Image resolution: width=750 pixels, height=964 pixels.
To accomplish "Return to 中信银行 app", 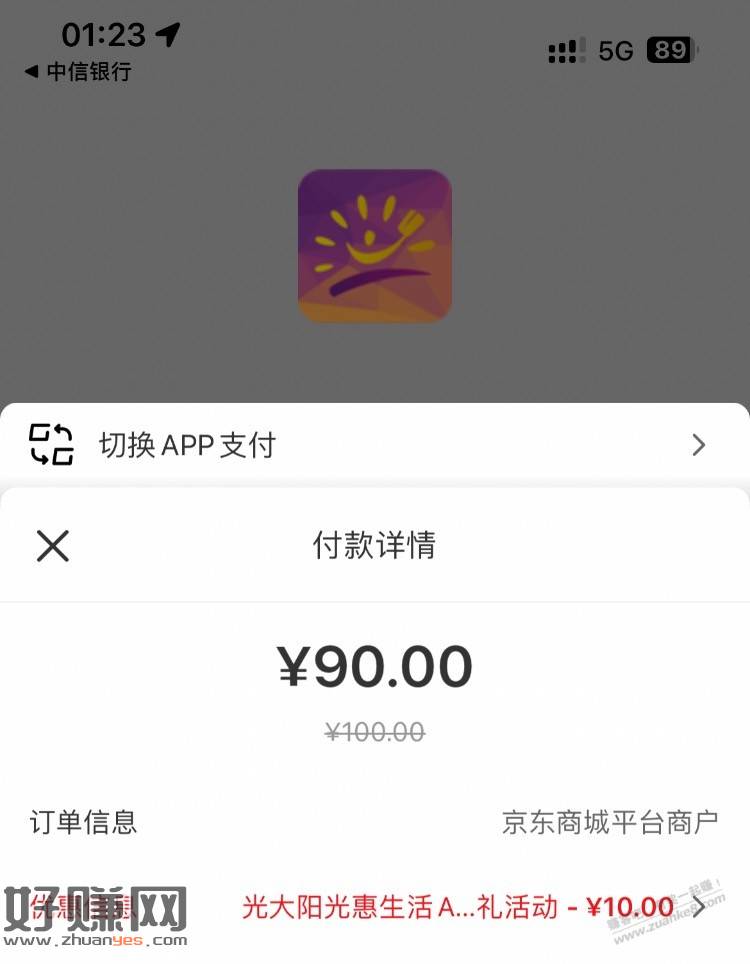I will coord(78,72).
